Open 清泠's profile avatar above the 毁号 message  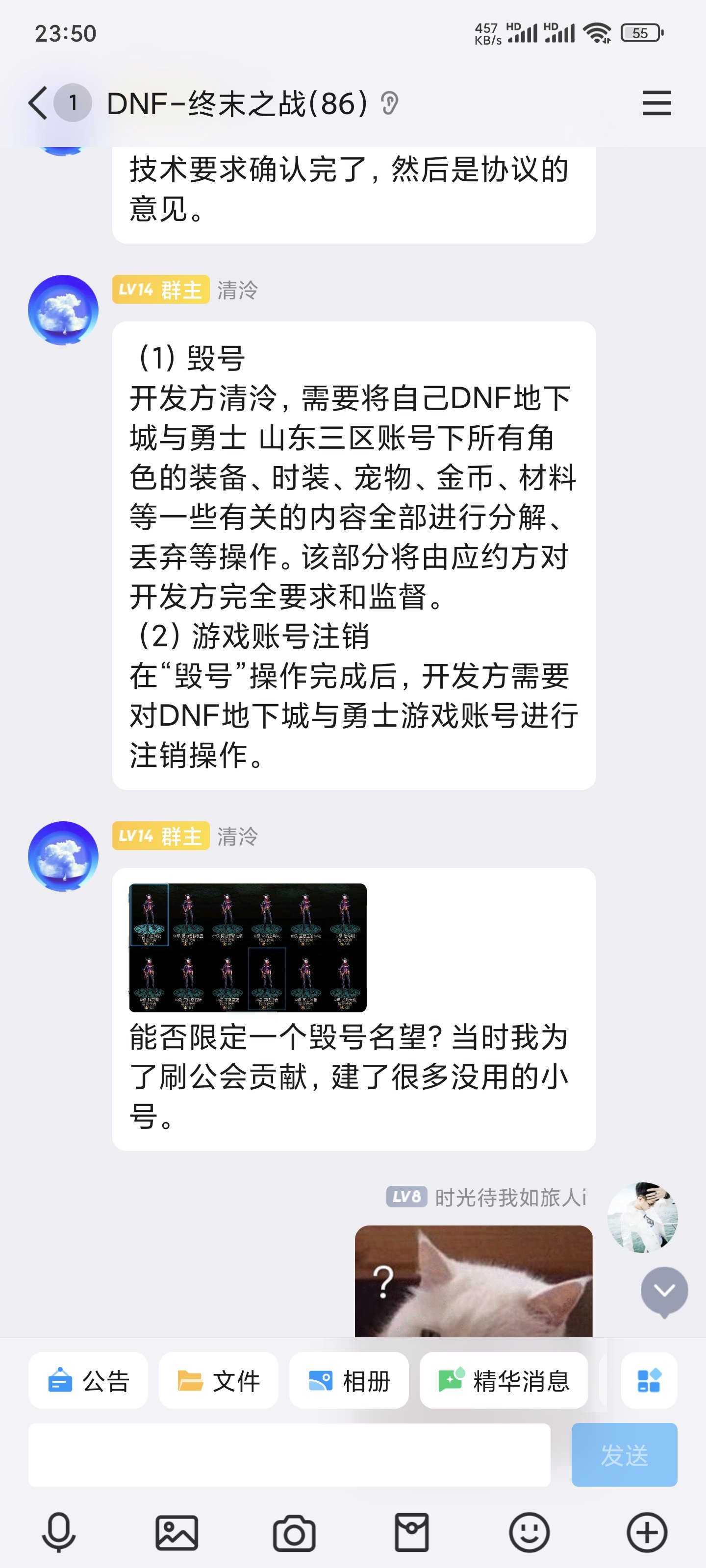(63, 310)
